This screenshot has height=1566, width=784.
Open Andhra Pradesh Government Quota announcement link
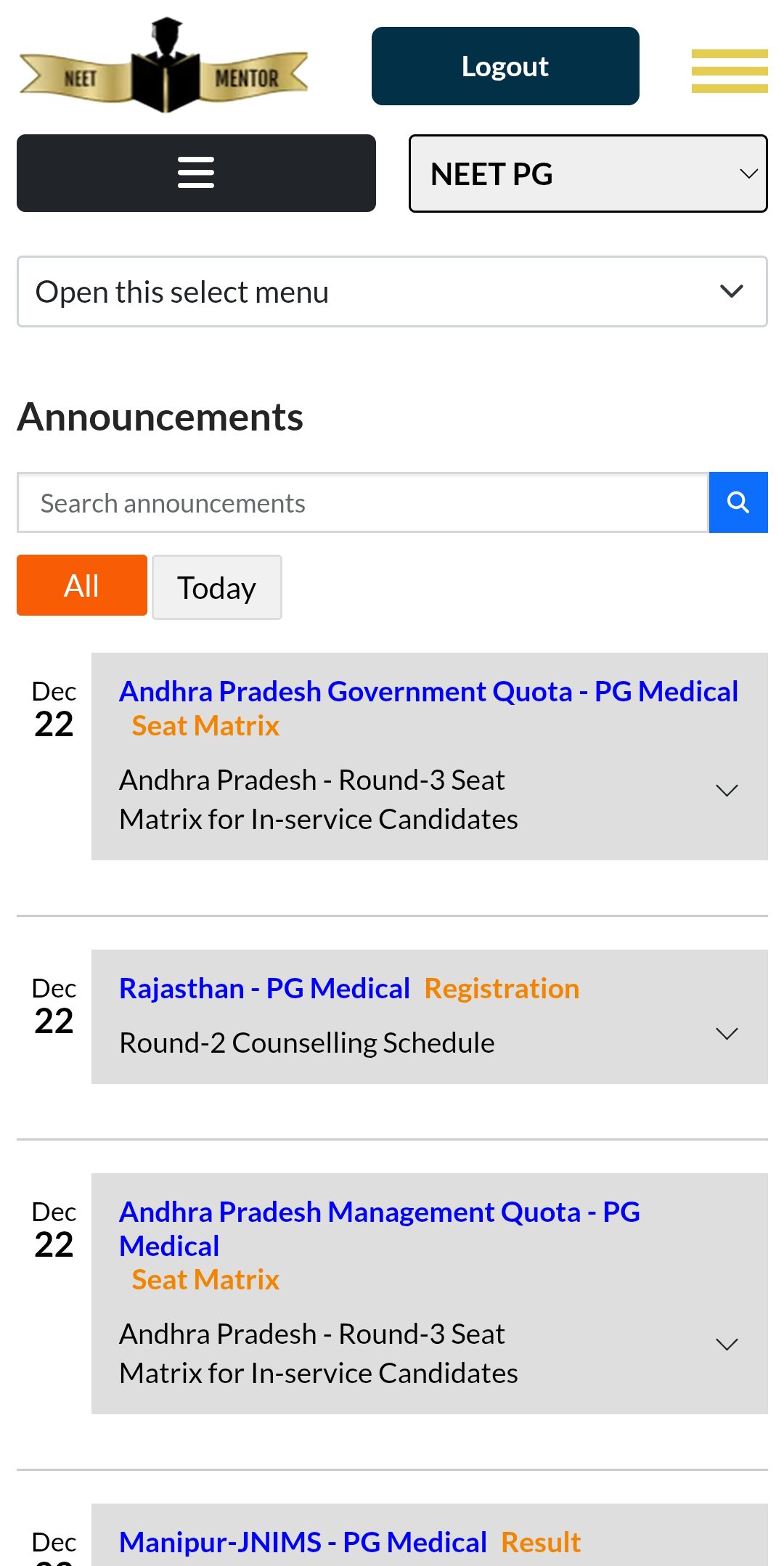tap(428, 691)
